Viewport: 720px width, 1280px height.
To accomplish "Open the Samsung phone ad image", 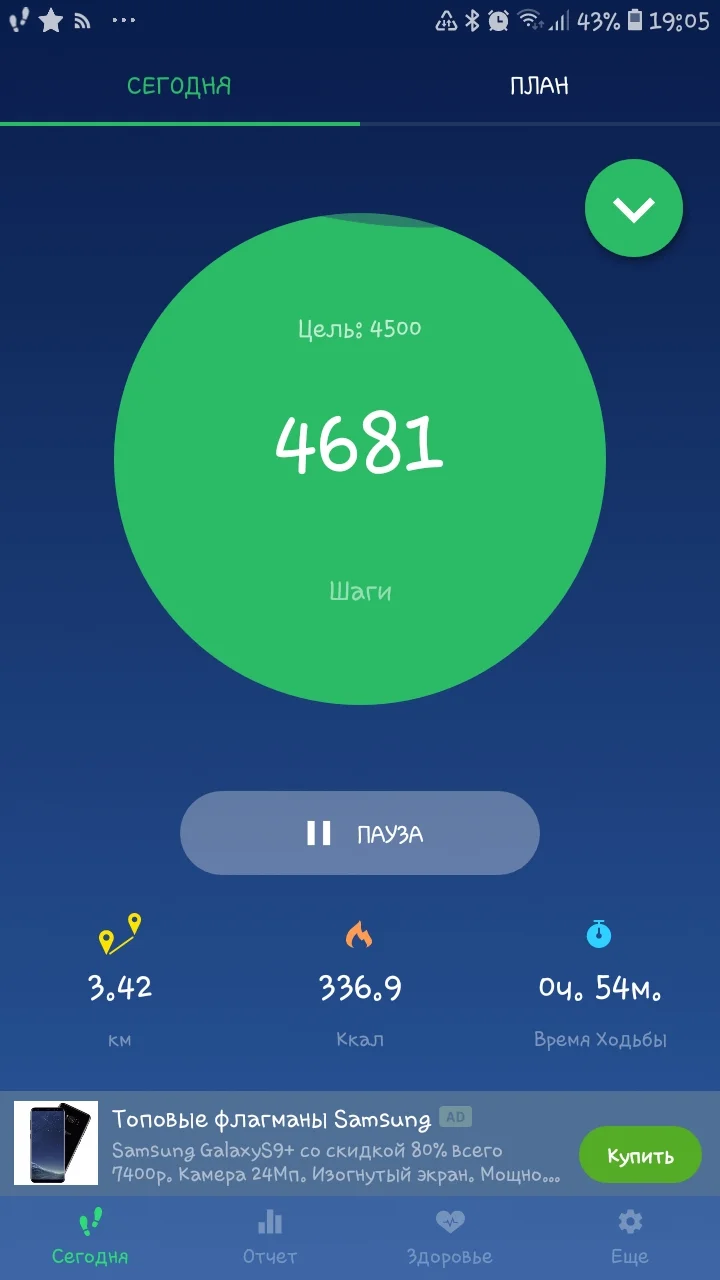I will (56, 1143).
